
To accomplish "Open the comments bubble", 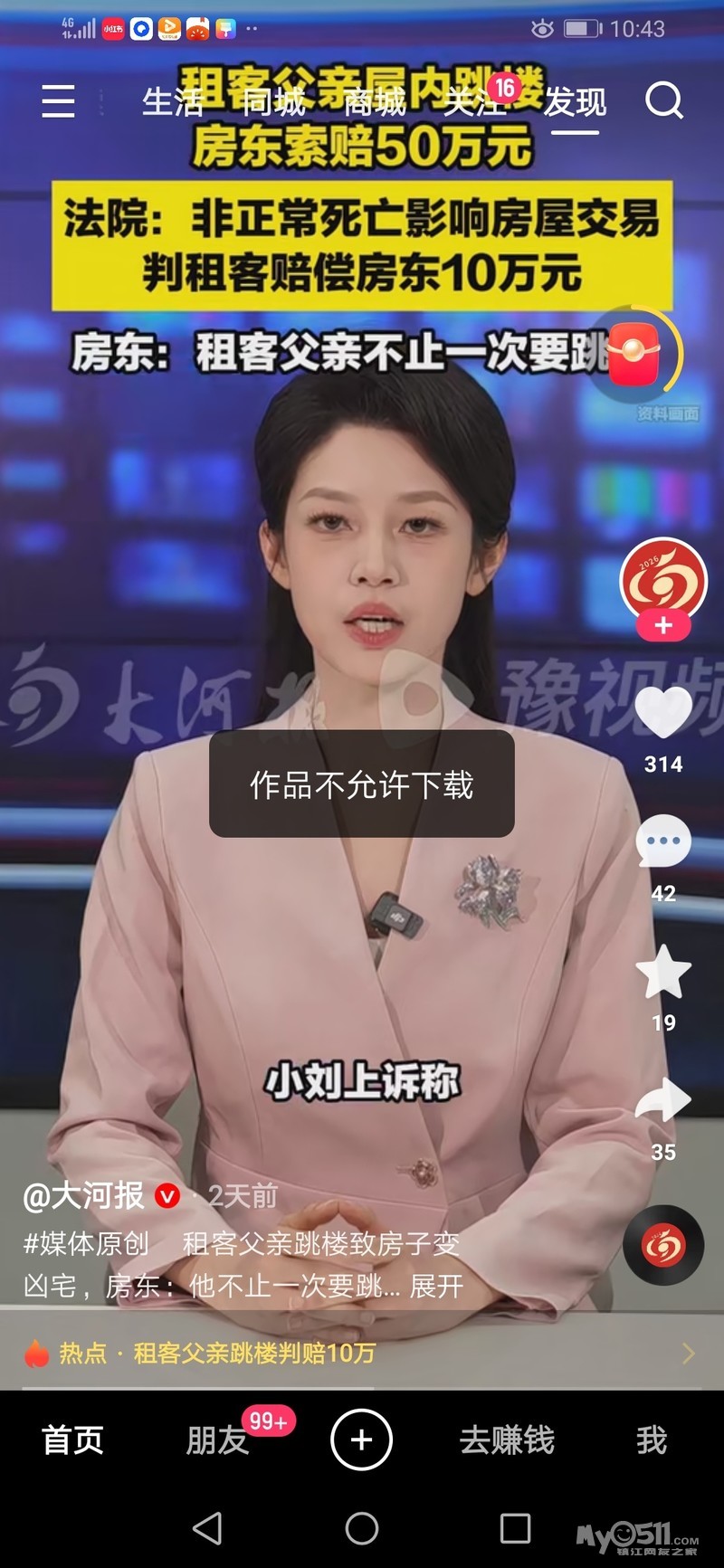I will [663, 842].
